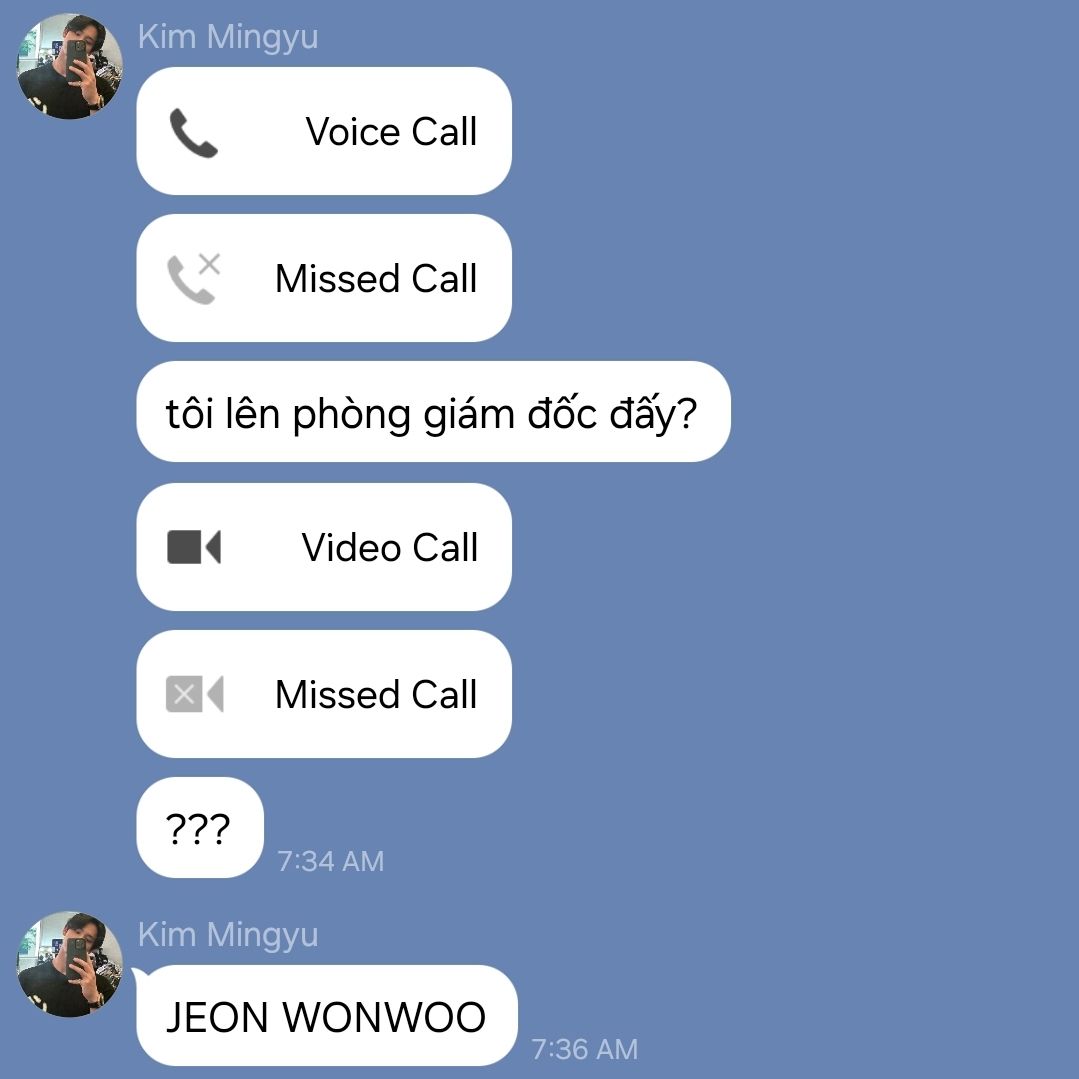Tap the missed voice call bubble

(x=323, y=278)
